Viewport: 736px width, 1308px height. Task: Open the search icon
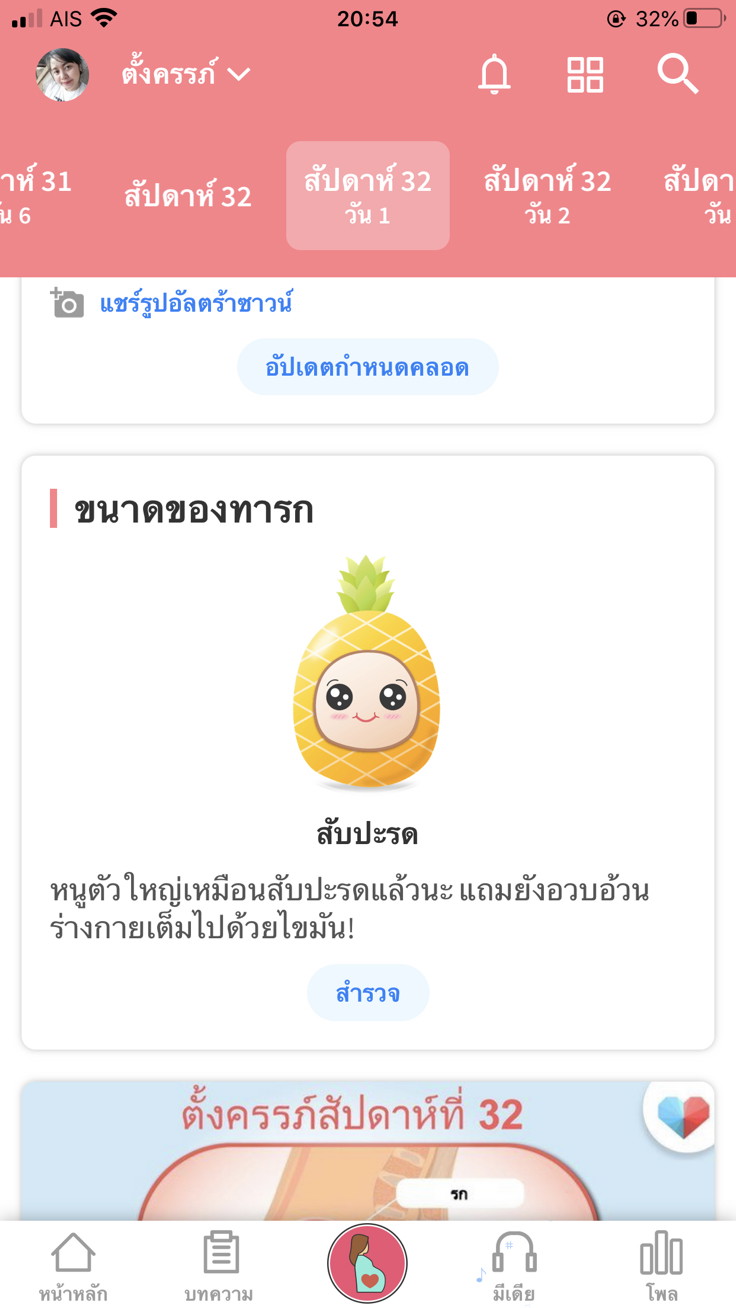[677, 75]
